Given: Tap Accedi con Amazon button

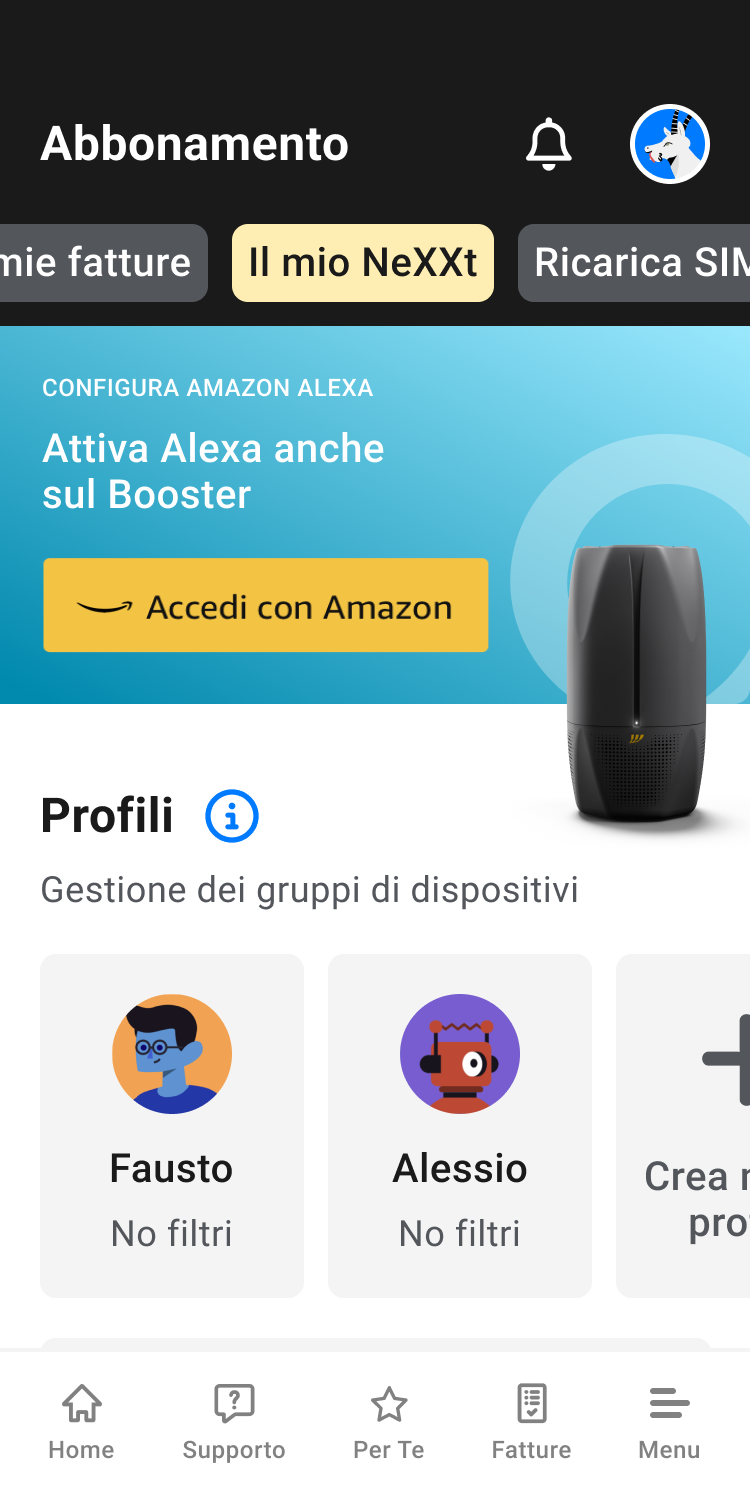Looking at the screenshot, I should (x=266, y=606).
